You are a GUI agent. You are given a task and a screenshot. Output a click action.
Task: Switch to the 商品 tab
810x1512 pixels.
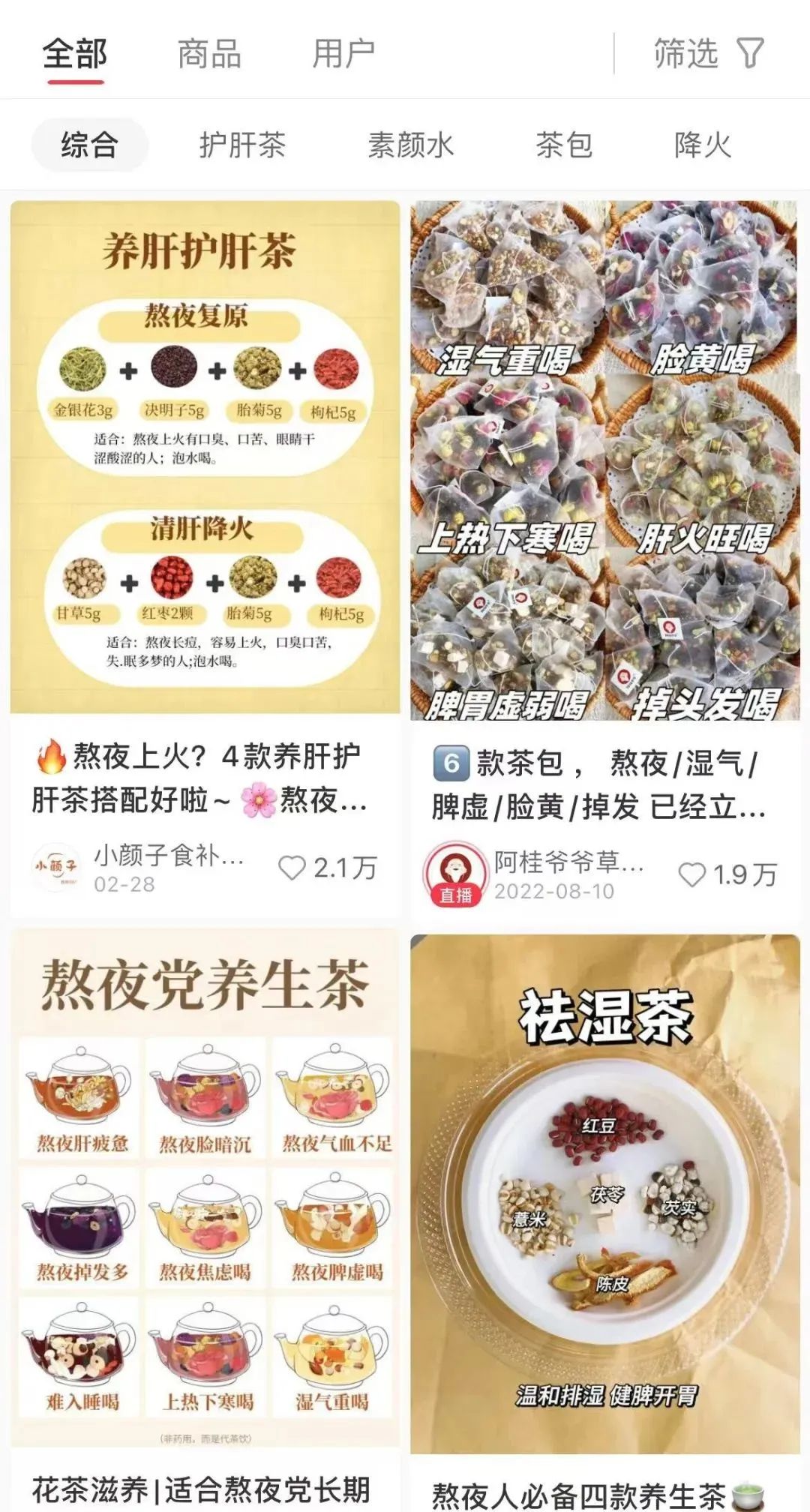click(x=209, y=54)
